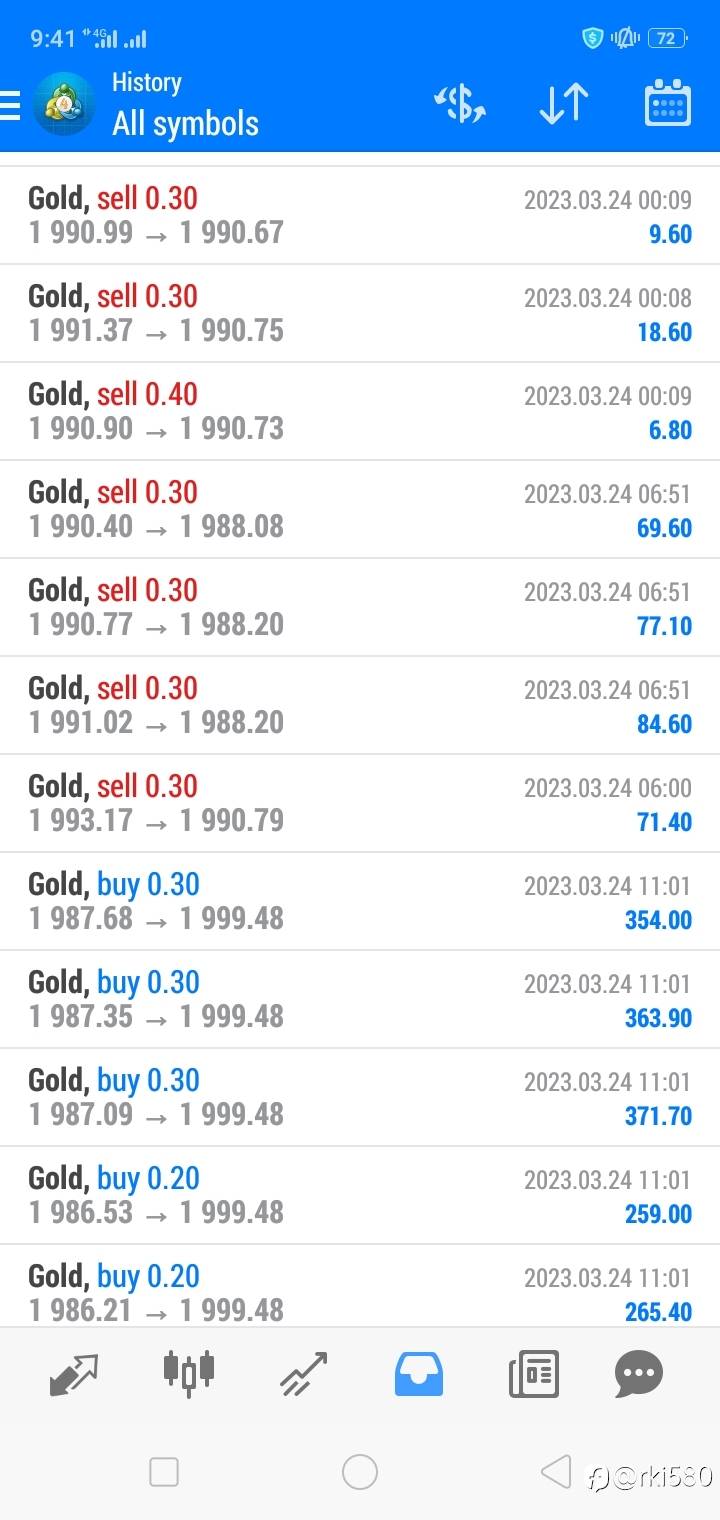Expand the Gold sell trade with profit 9.60
Screen dimensions: 720x1520
click(x=360, y=216)
